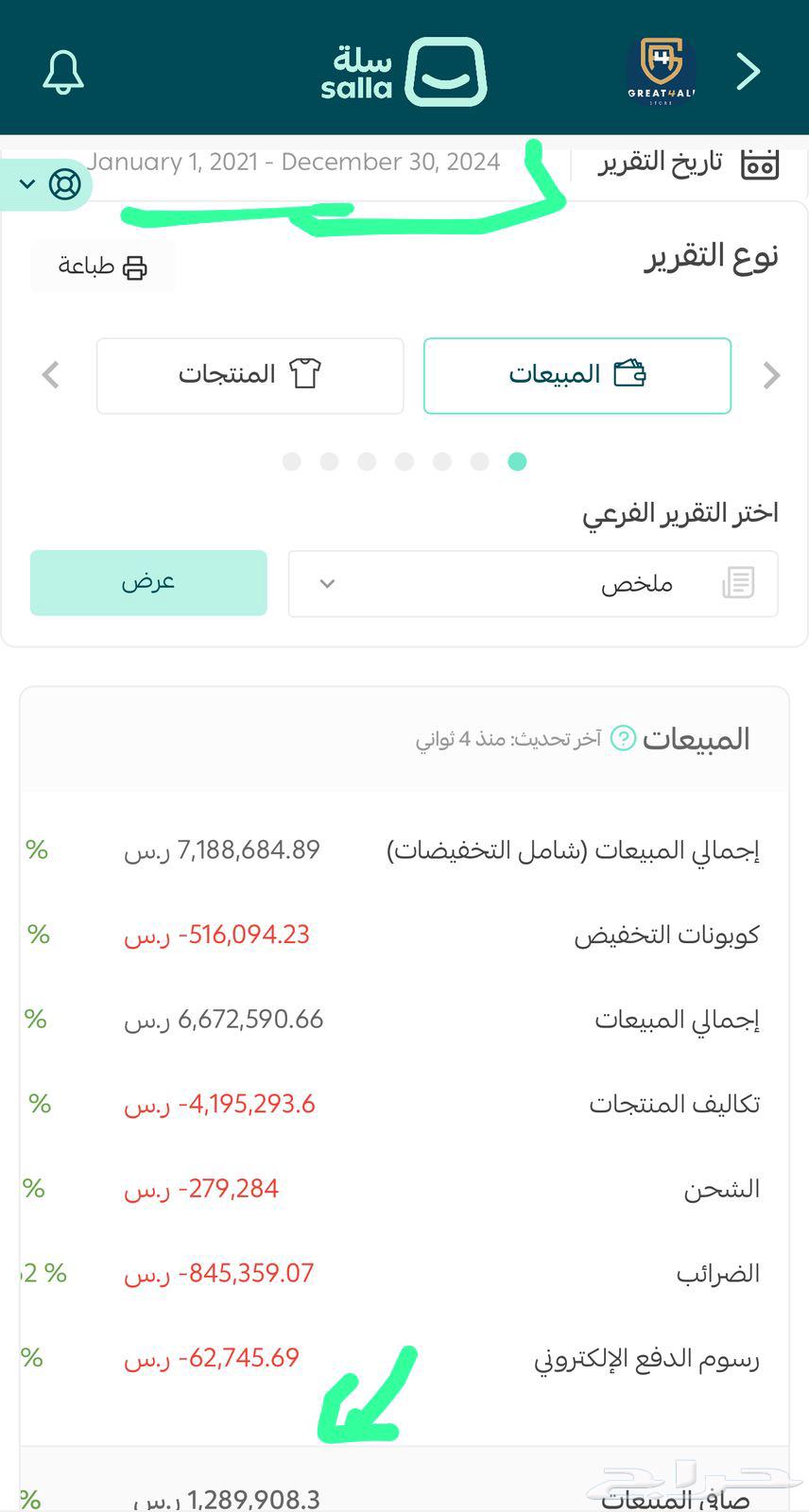Expand the floating widget chevron on the left
809x1512 pixels.
pos(26,183)
